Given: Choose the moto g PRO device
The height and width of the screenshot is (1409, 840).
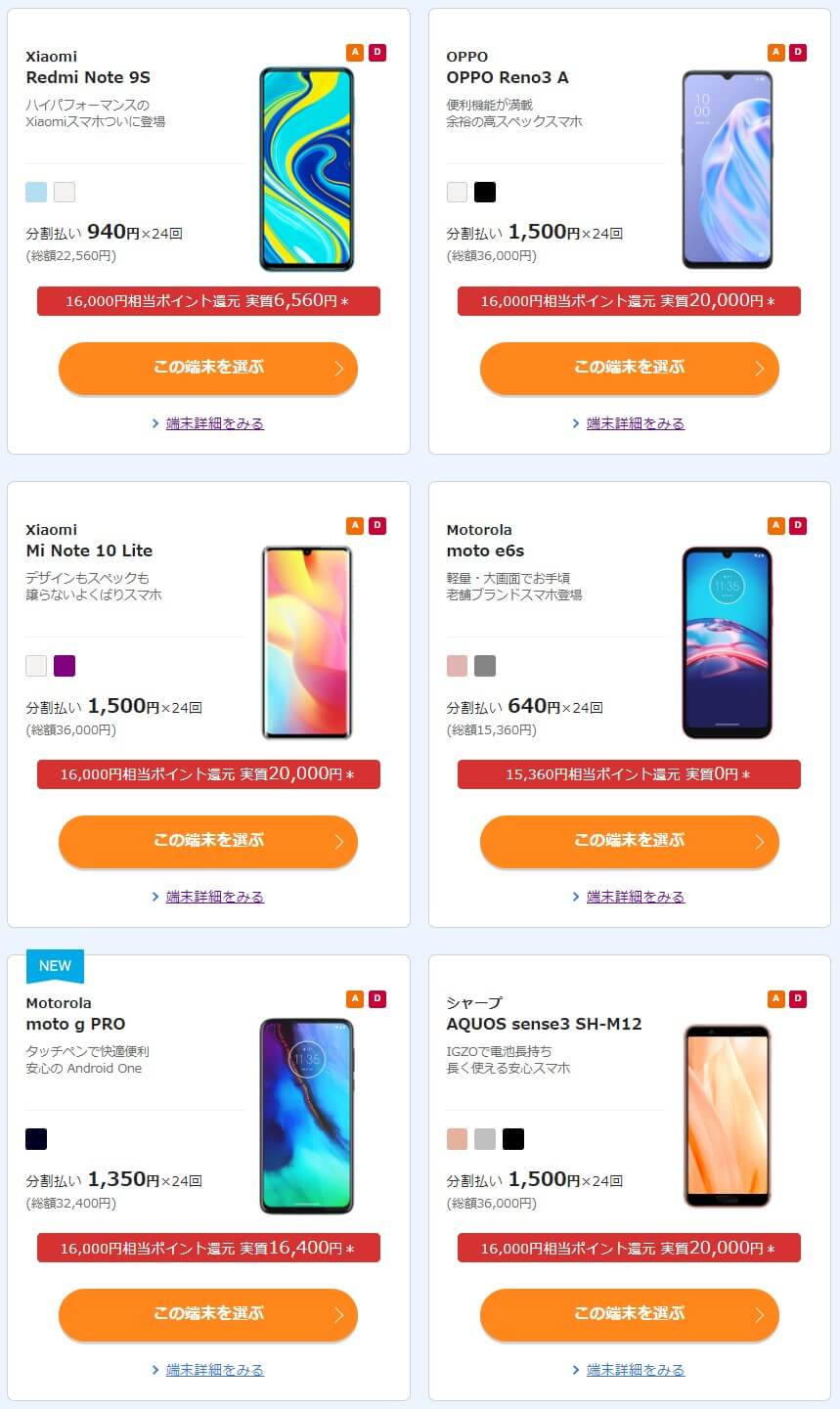Looking at the screenshot, I should click(x=208, y=1314).
